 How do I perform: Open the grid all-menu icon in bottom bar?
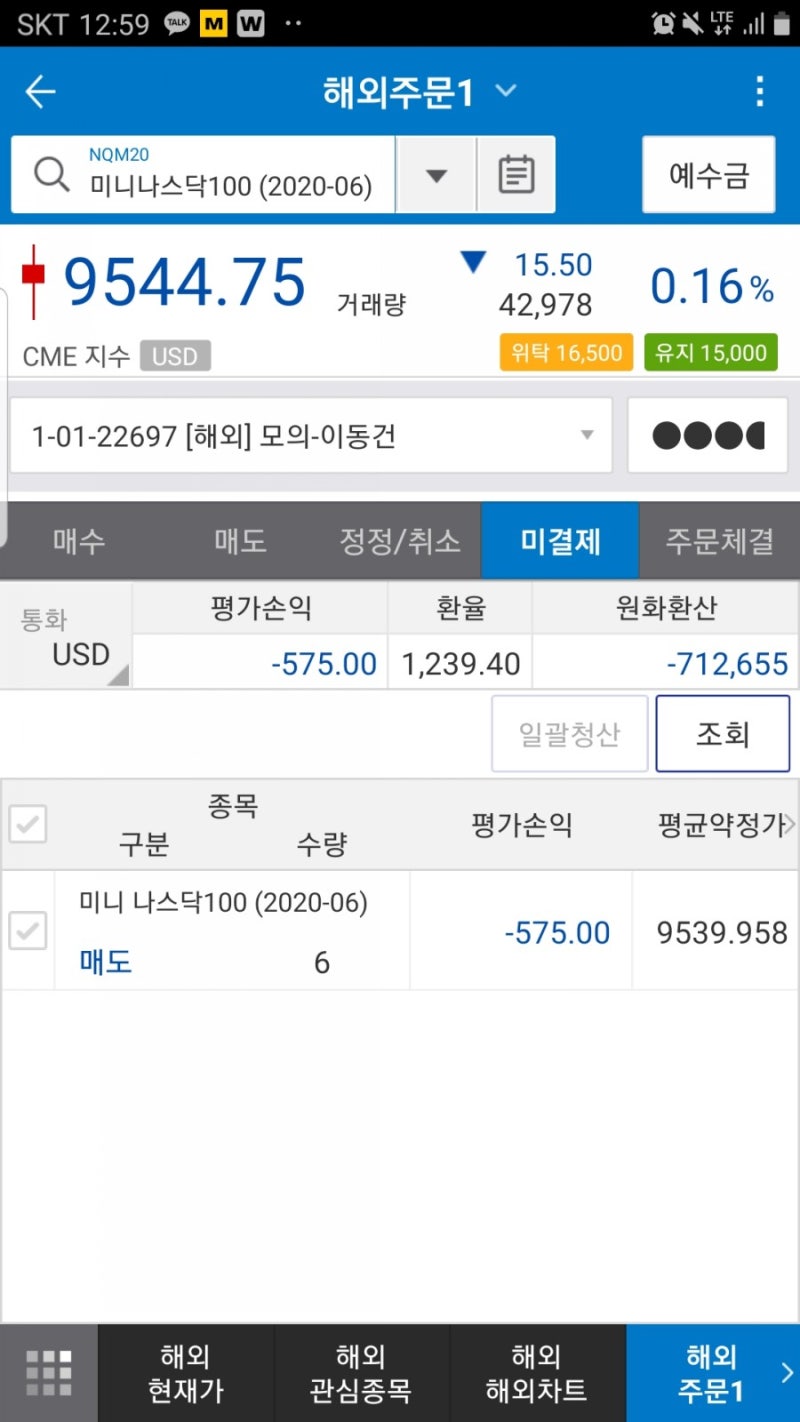pyautogui.click(x=47, y=1372)
